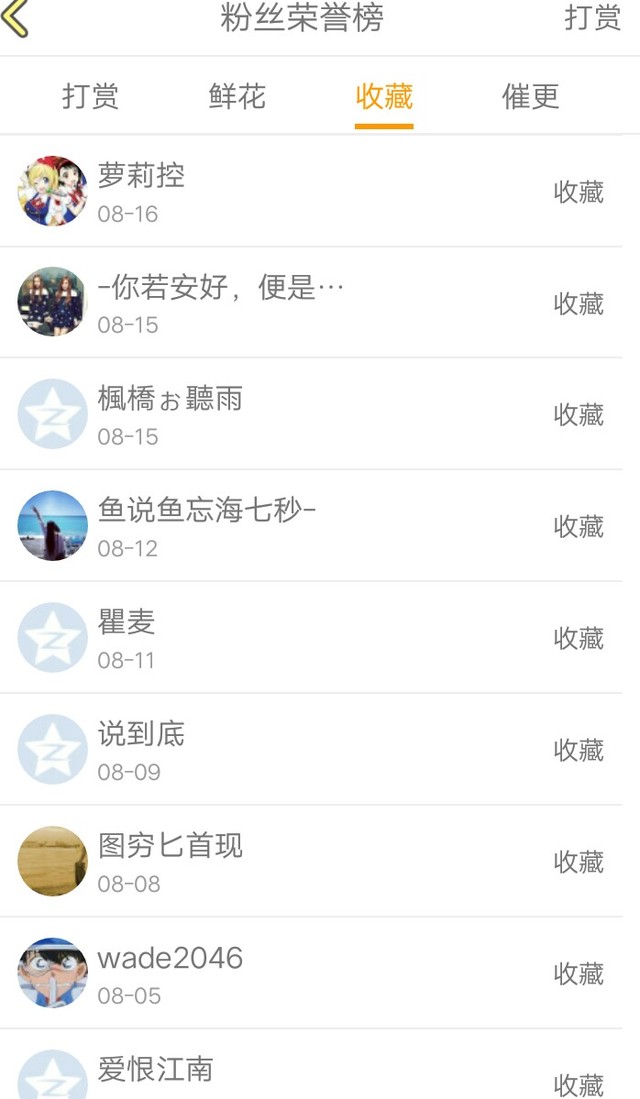640x1099 pixels.
Task: Tap 打赏 in the top right corner
Action: [592, 18]
